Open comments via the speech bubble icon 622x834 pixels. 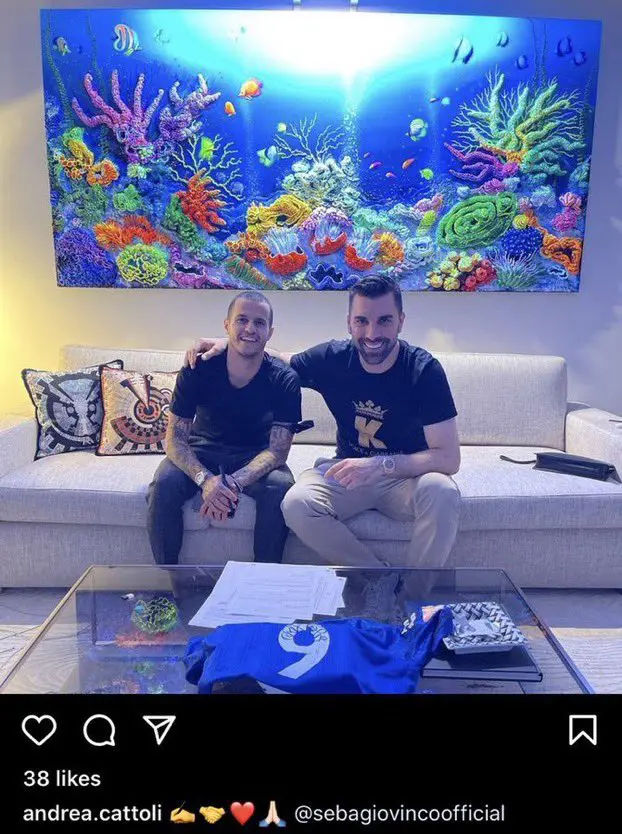(99, 730)
